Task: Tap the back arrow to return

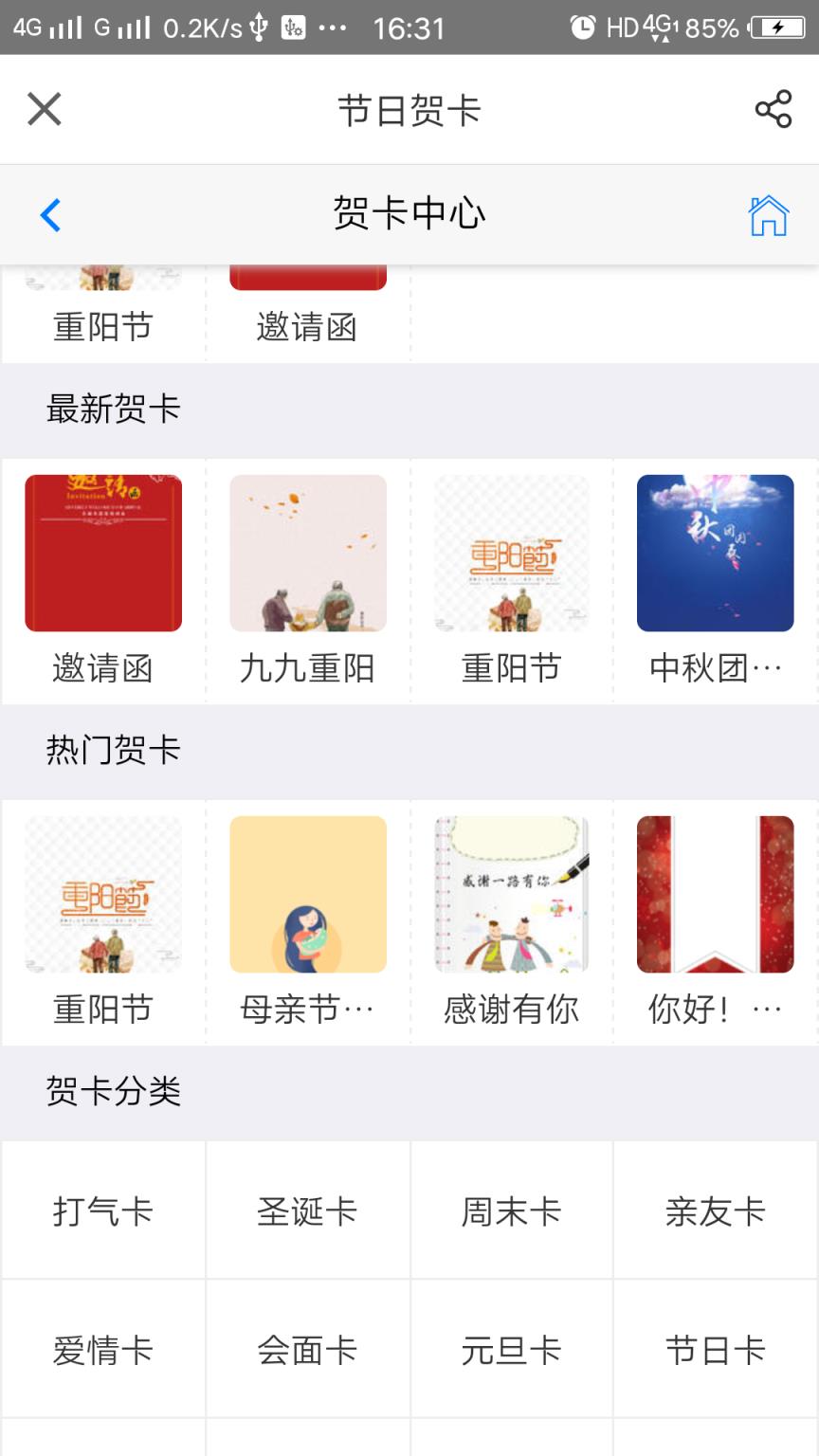Action: click(x=49, y=214)
